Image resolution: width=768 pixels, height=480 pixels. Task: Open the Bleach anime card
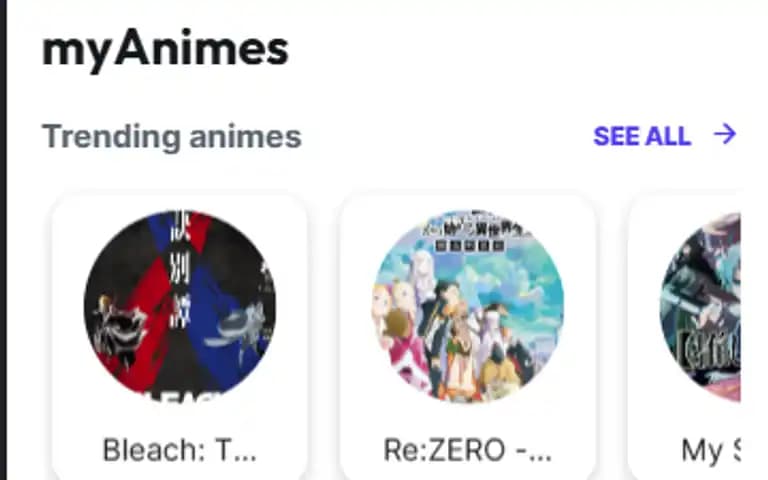(x=180, y=330)
